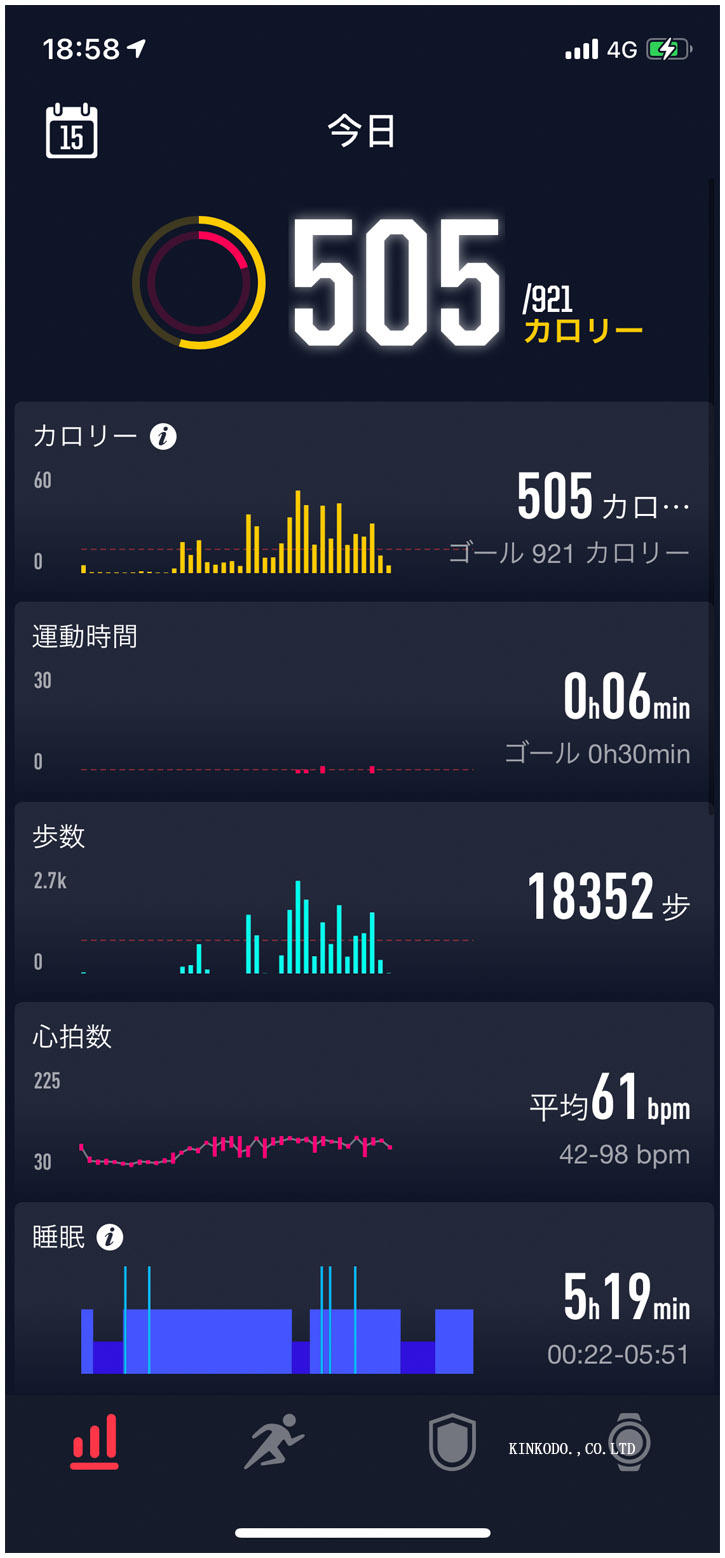Open the 運動時間 card details

[x=362, y=698]
